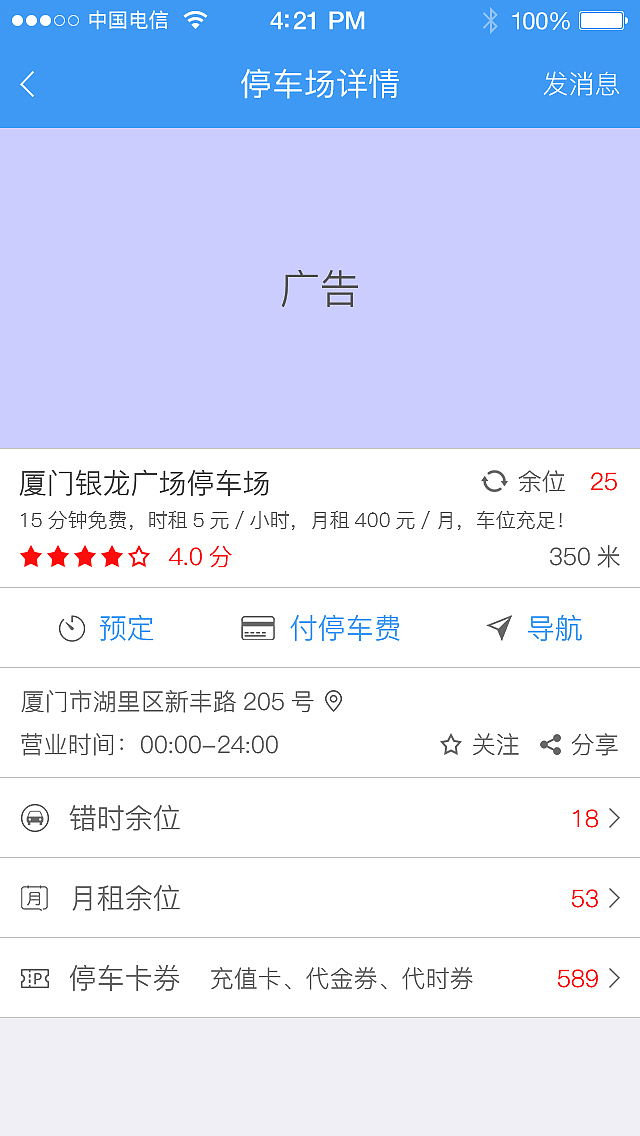The image size is (640, 1136).
Task: Go back from parking lot details
Action: pos(28,85)
